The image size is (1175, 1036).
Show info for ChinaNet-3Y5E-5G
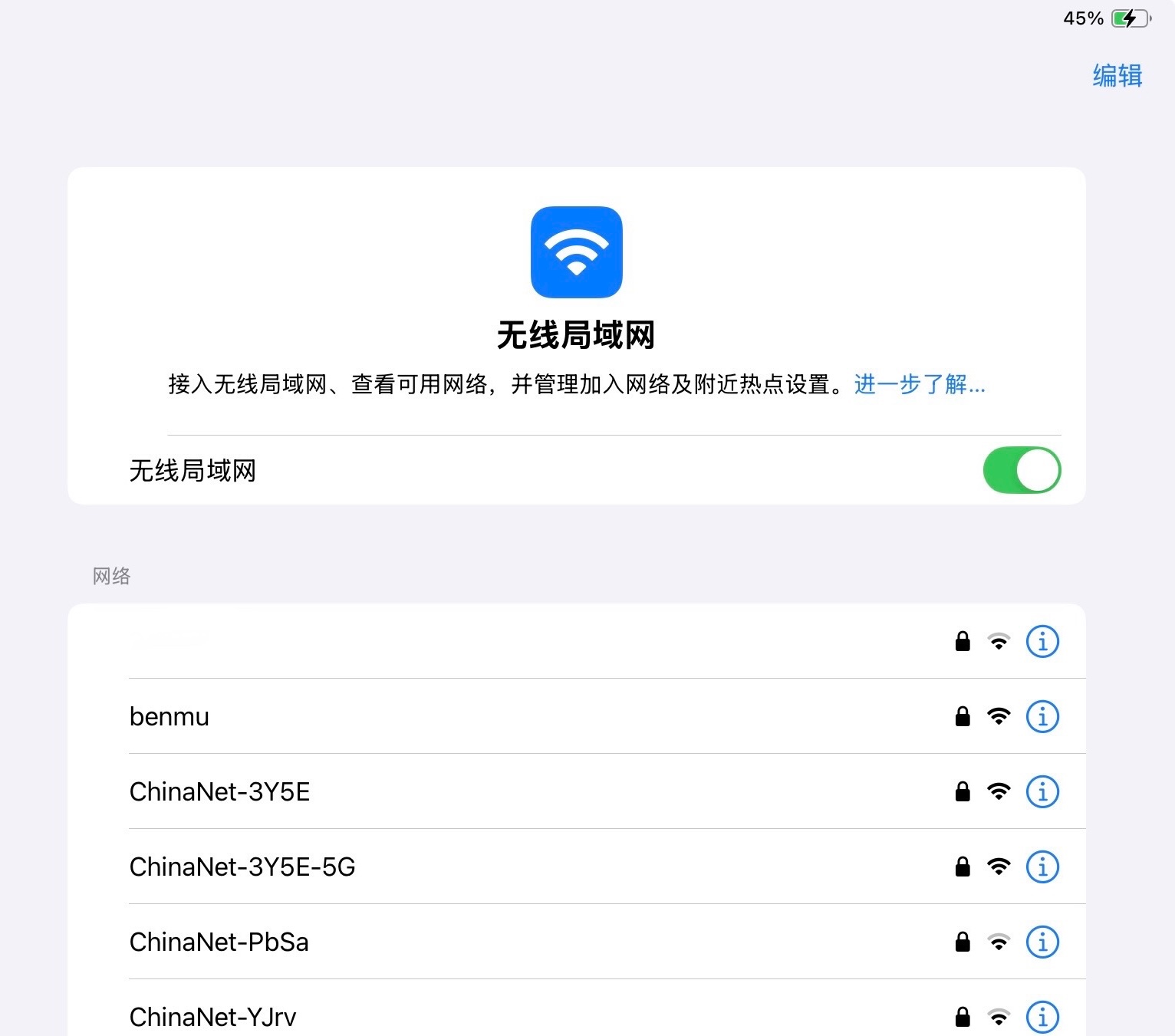[1042, 867]
